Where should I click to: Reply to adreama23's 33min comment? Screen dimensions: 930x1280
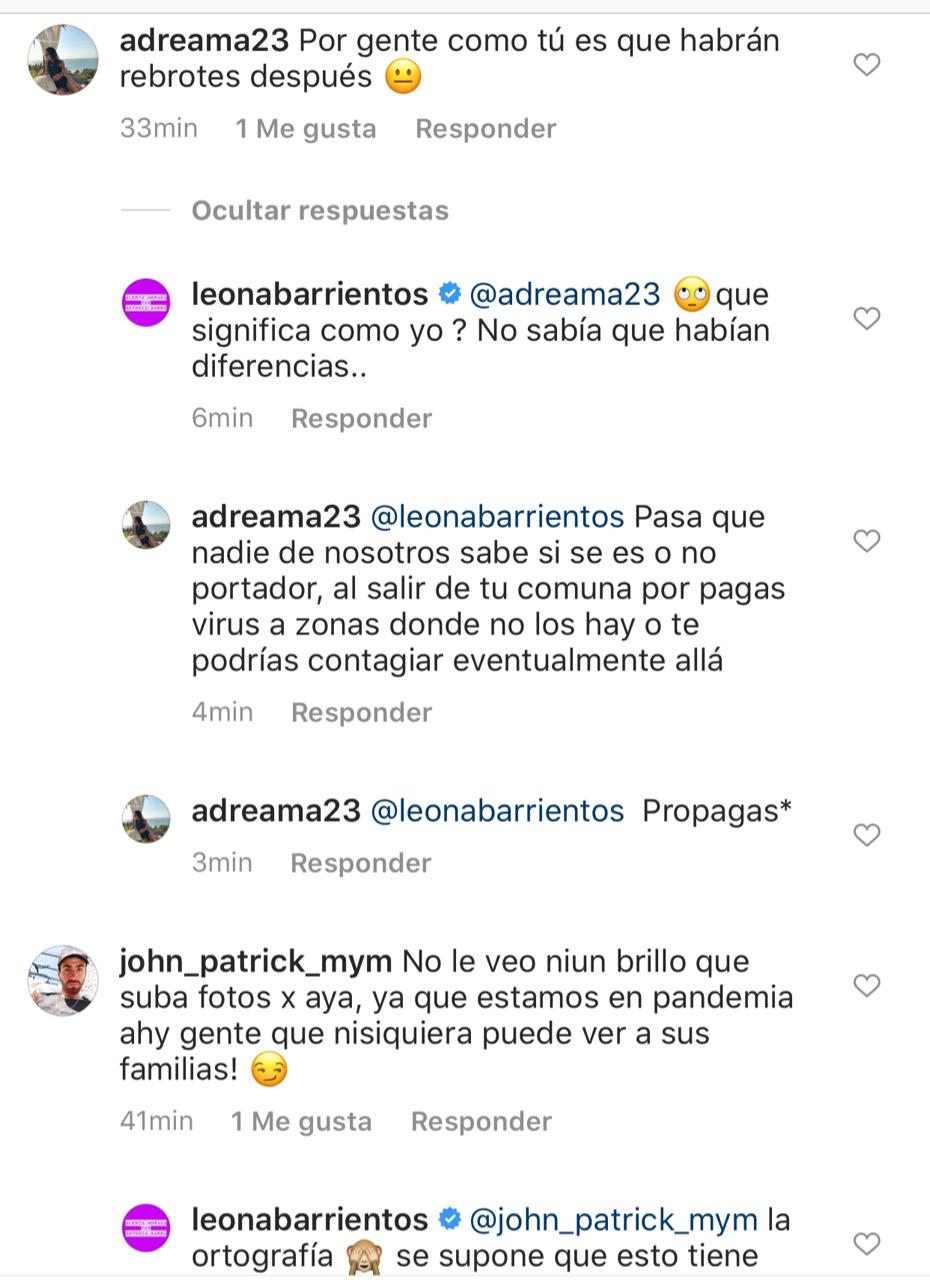(485, 129)
